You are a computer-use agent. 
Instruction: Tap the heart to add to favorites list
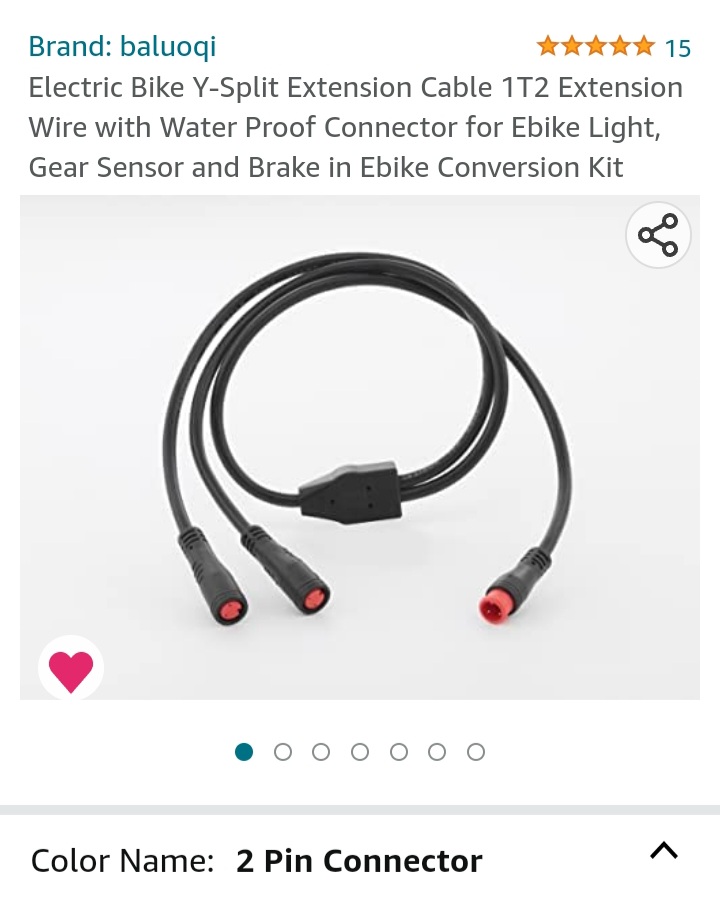click(x=70, y=667)
